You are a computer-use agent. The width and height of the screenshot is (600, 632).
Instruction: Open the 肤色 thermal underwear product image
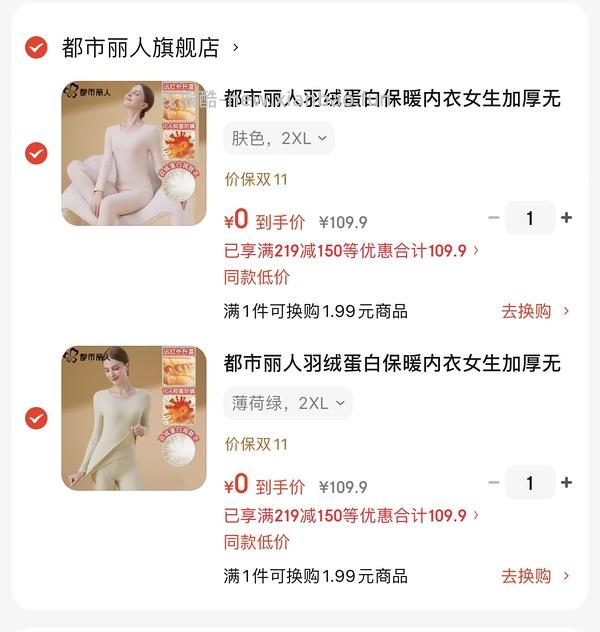pyautogui.click(x=134, y=153)
